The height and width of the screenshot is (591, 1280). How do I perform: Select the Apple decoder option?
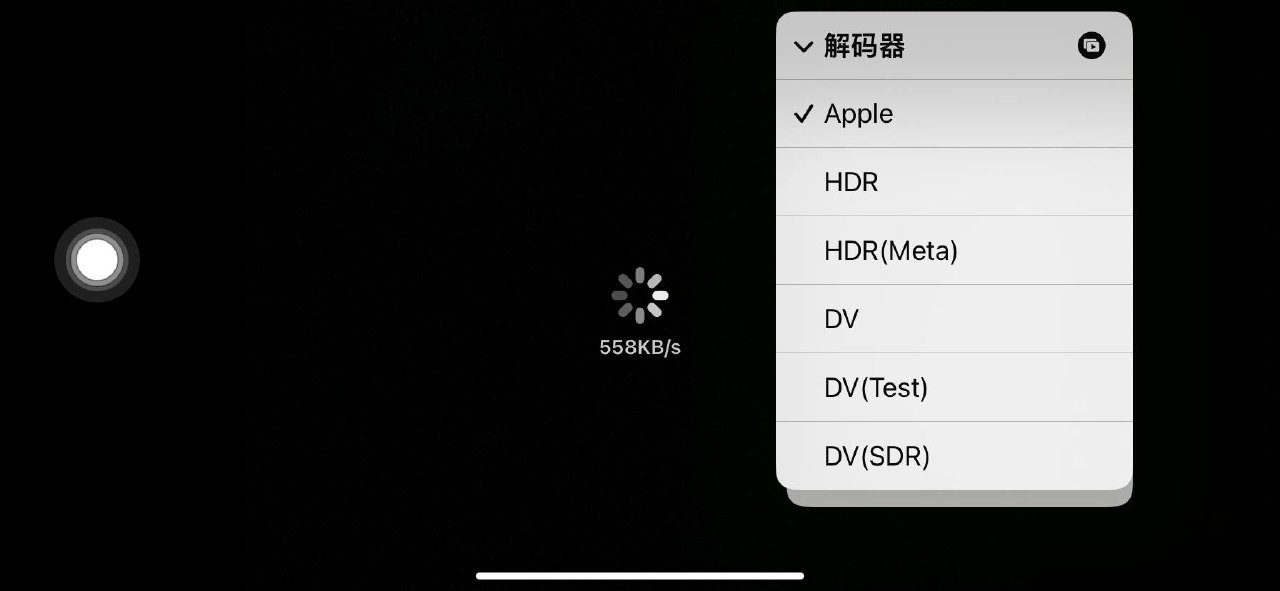[953, 114]
